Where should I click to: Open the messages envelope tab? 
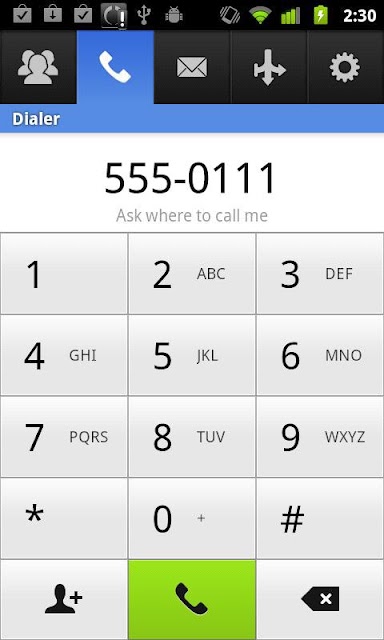(192, 67)
